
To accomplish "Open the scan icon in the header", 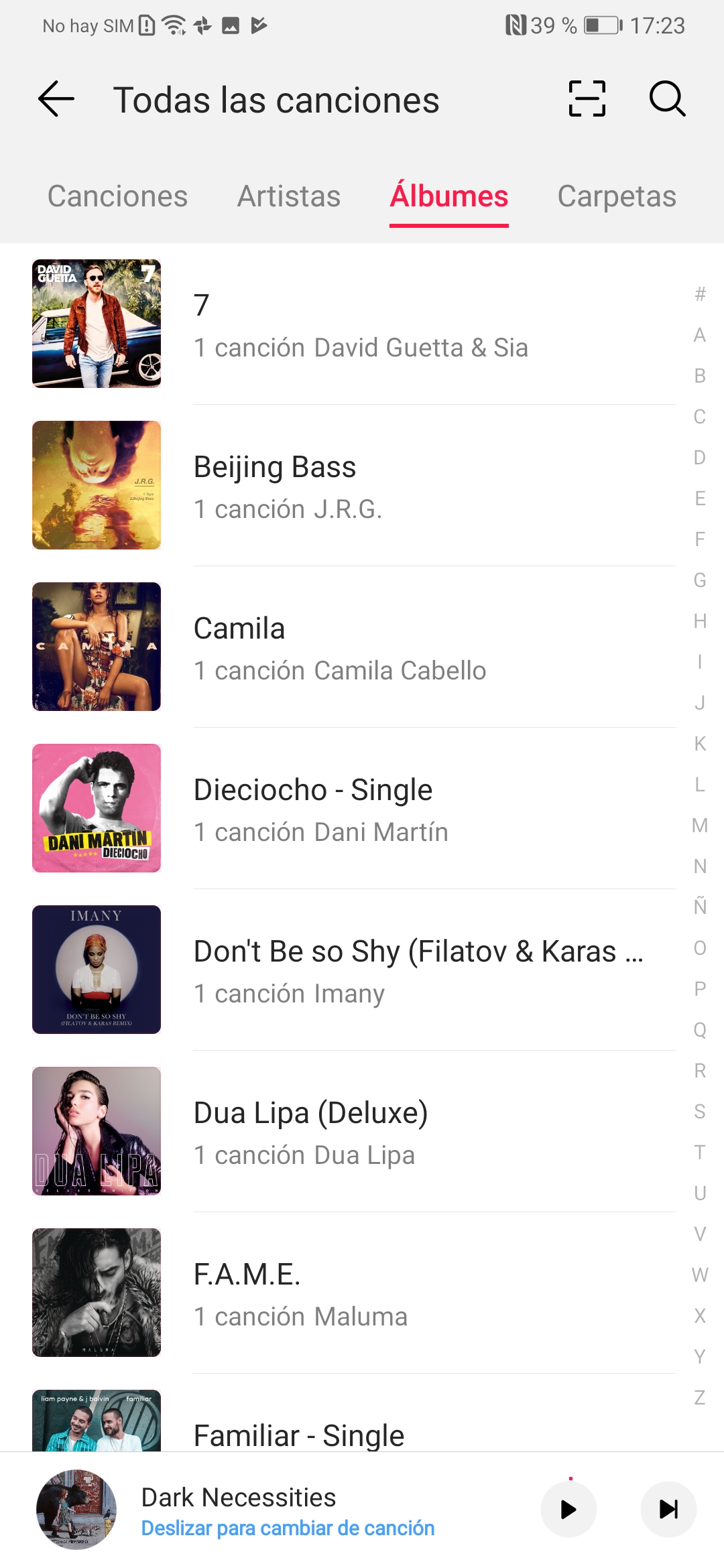I will [587, 99].
